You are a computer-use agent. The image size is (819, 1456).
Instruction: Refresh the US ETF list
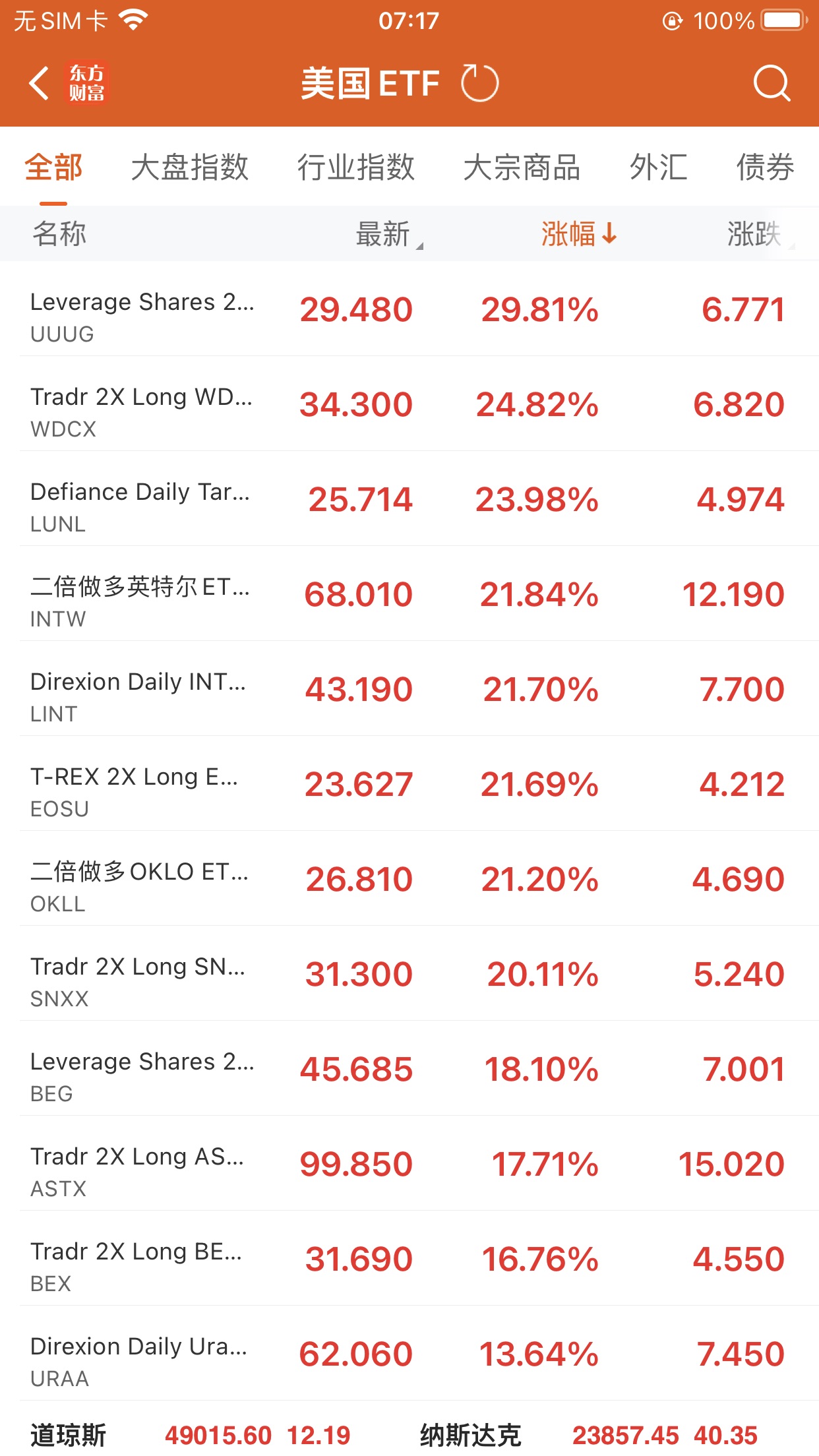(x=479, y=84)
